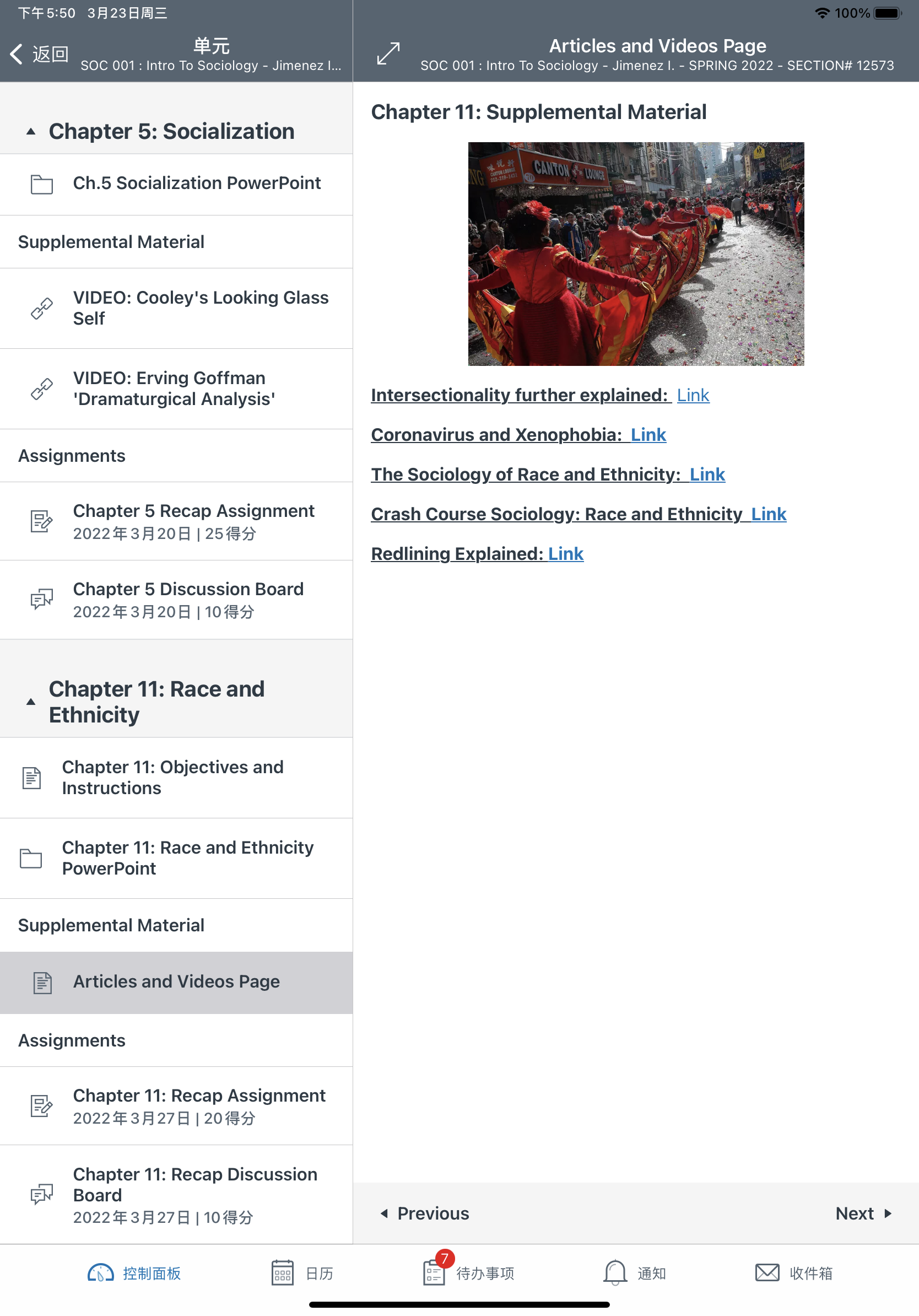
Task: Open Chapter 11: Race and Ethnicity PowerPoint
Action: 176,858
